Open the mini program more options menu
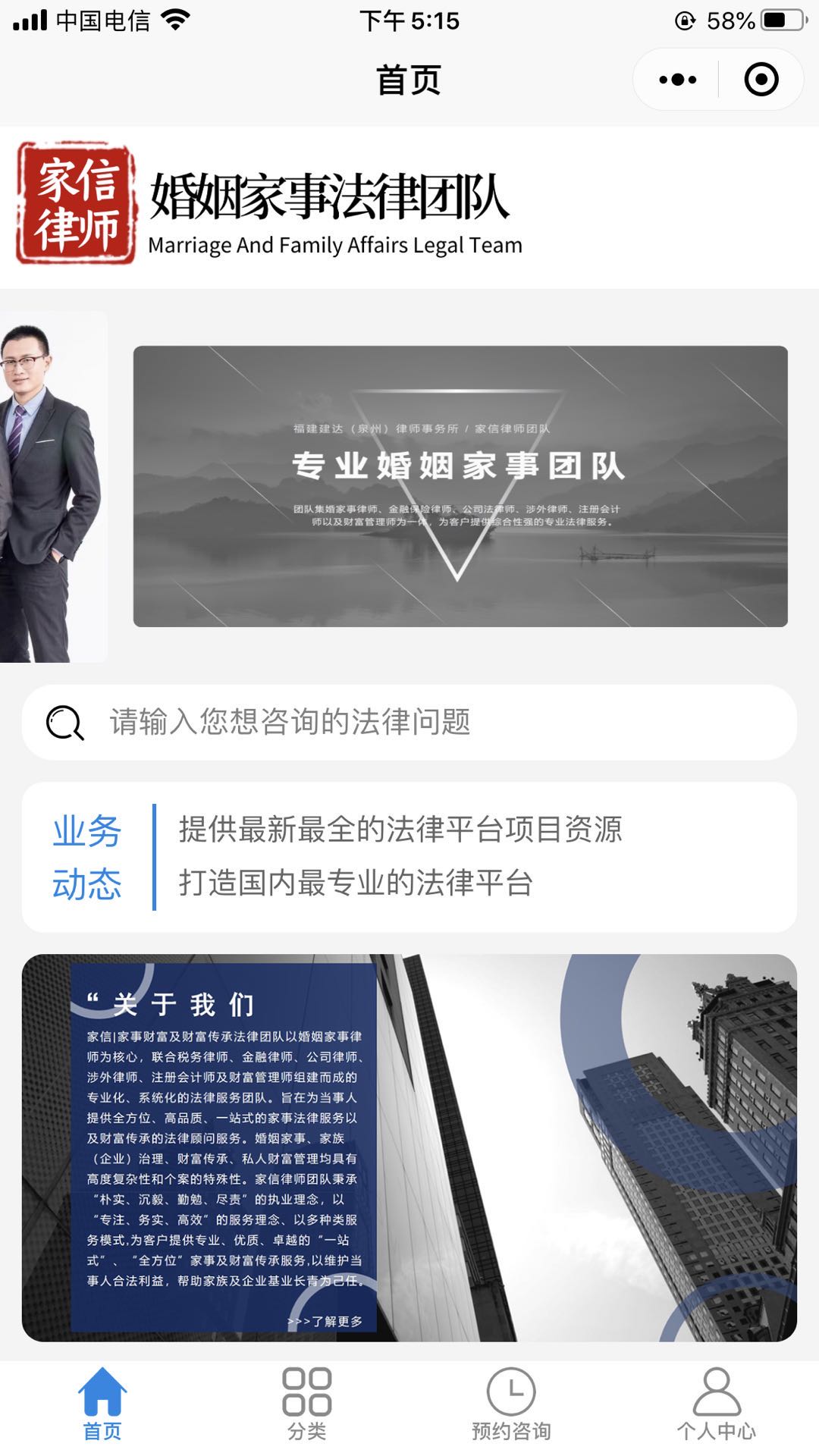The width and height of the screenshot is (819, 1456). click(x=677, y=80)
